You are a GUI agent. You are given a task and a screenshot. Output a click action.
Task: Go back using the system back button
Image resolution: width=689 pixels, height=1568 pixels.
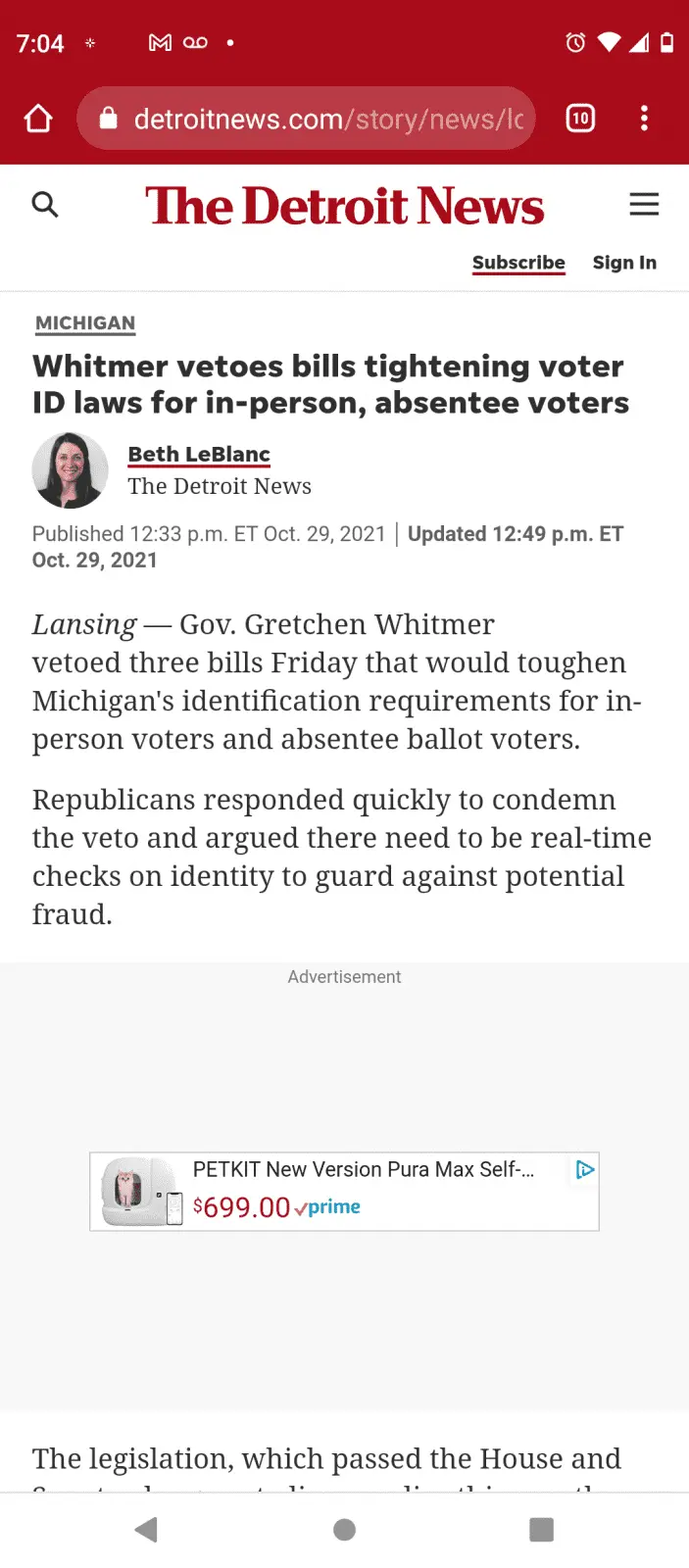[x=147, y=1530]
